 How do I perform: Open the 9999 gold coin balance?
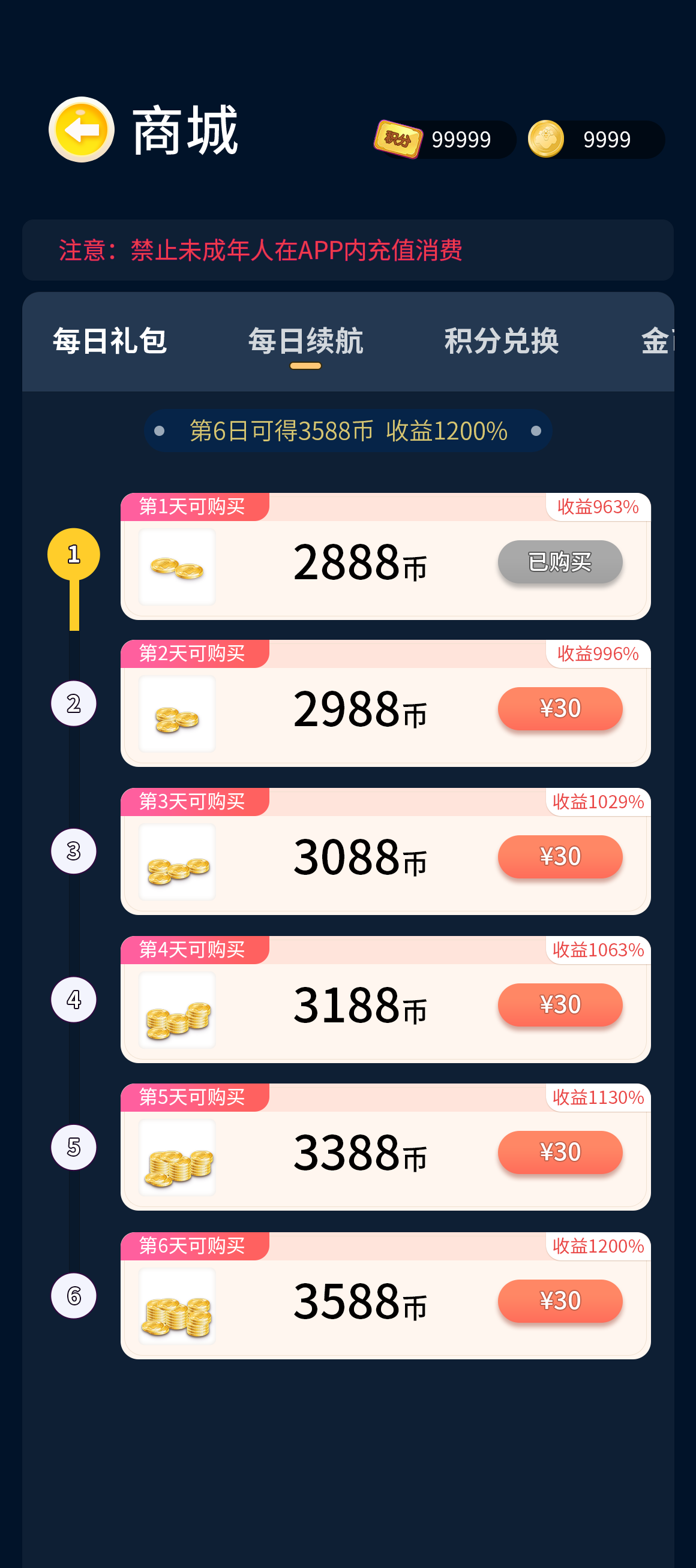(x=596, y=140)
